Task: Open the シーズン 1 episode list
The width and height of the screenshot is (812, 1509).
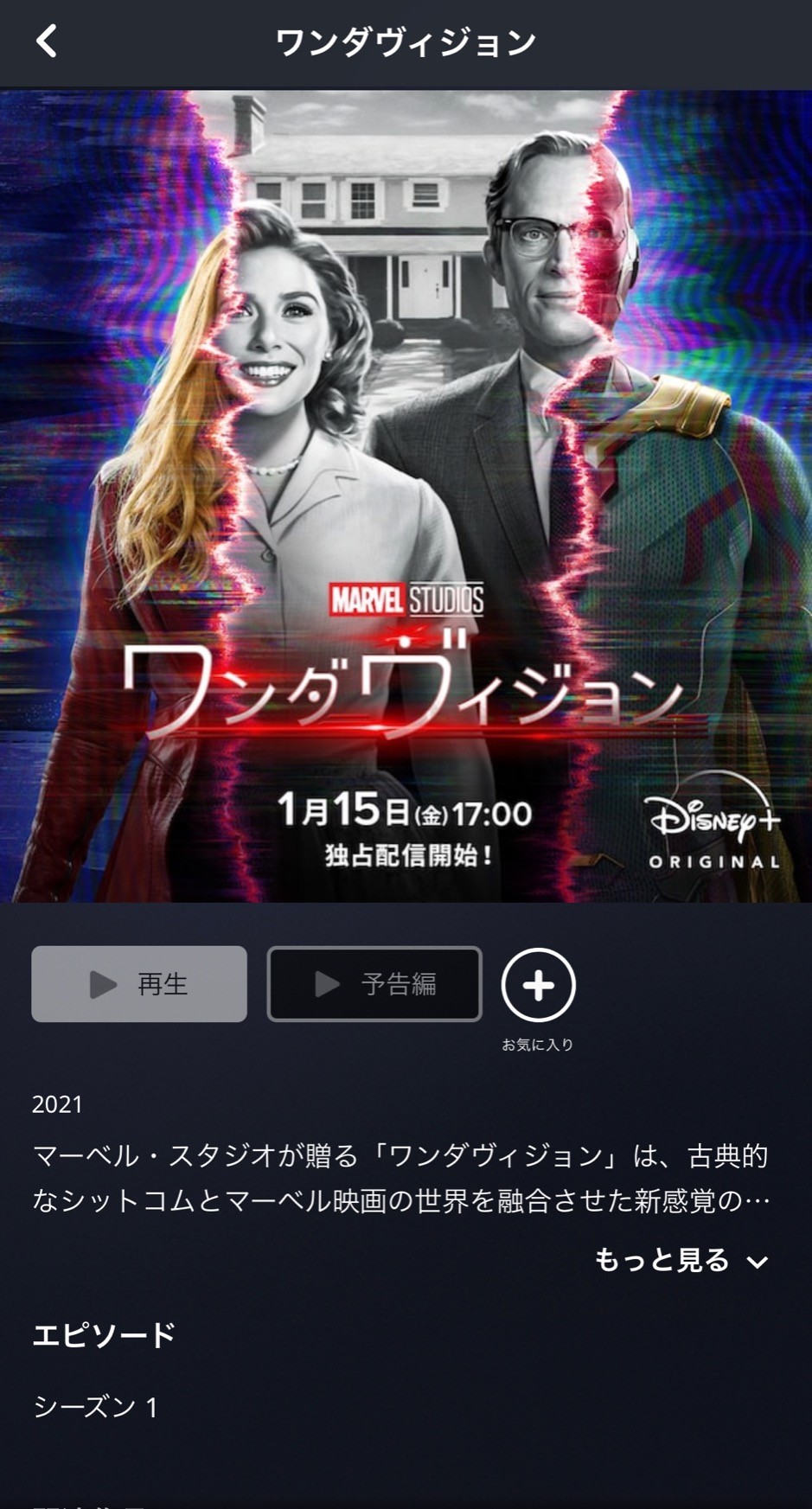Action: coord(95,1408)
